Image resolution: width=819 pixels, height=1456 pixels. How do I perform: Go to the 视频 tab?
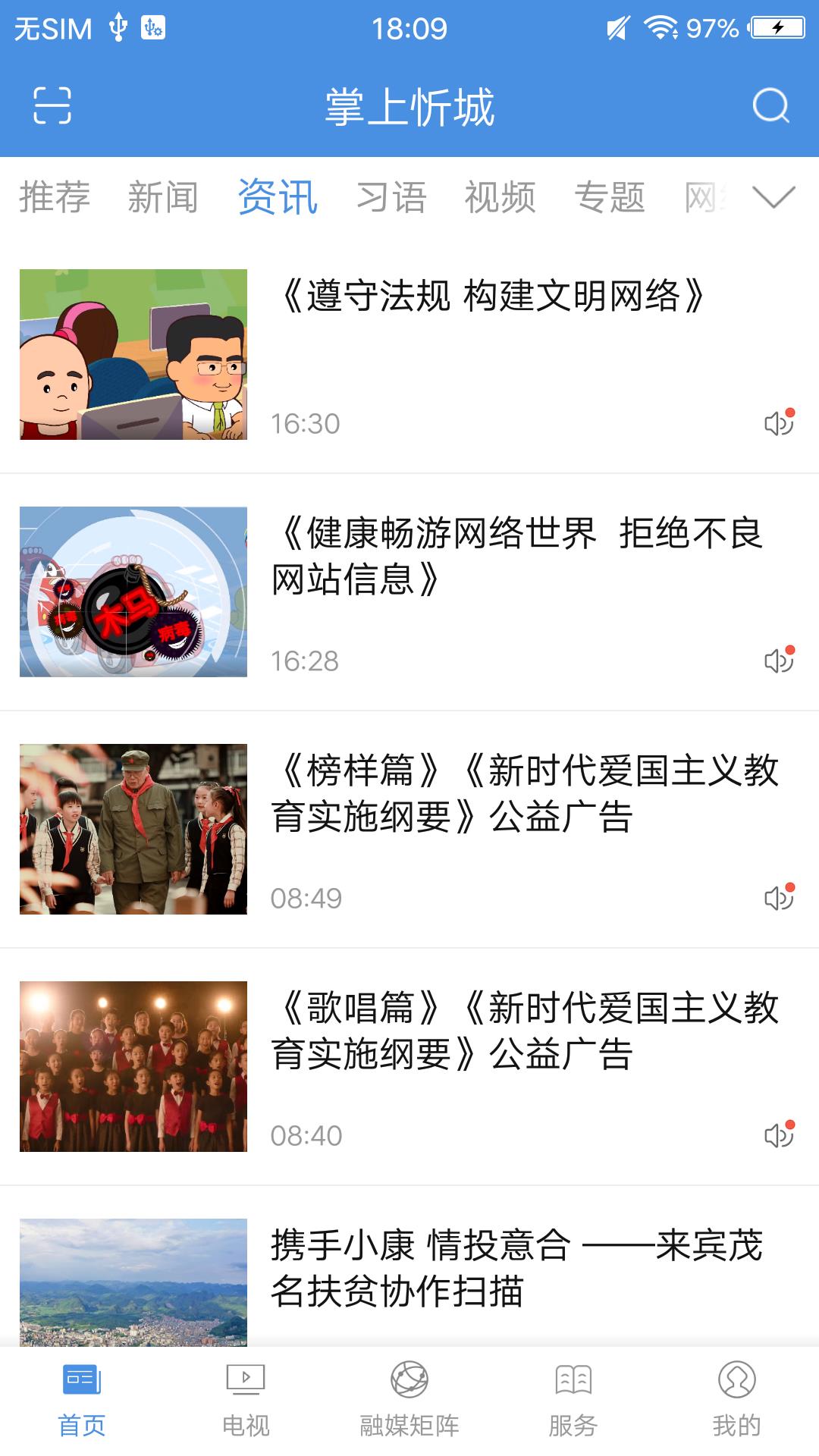pos(500,197)
